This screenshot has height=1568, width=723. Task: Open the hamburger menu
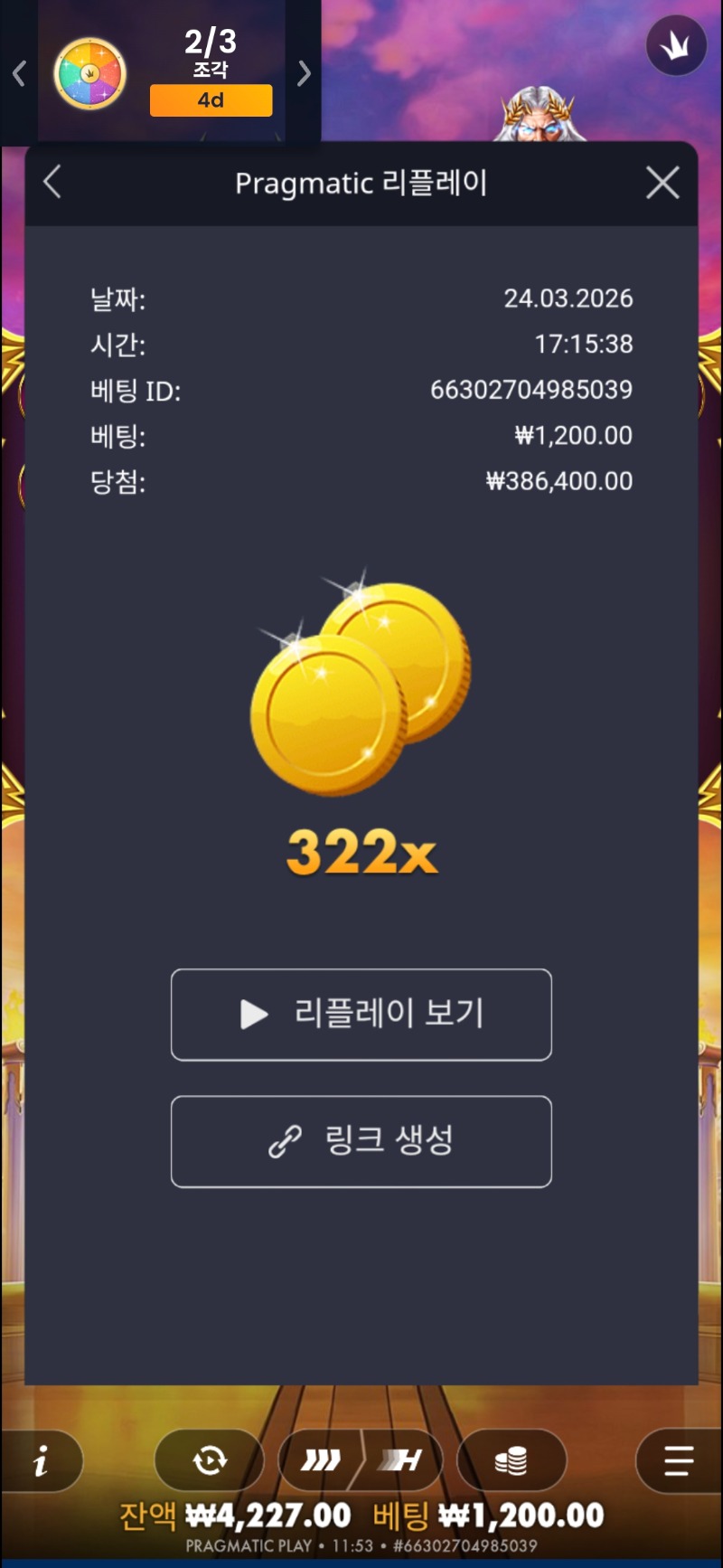click(x=678, y=1459)
